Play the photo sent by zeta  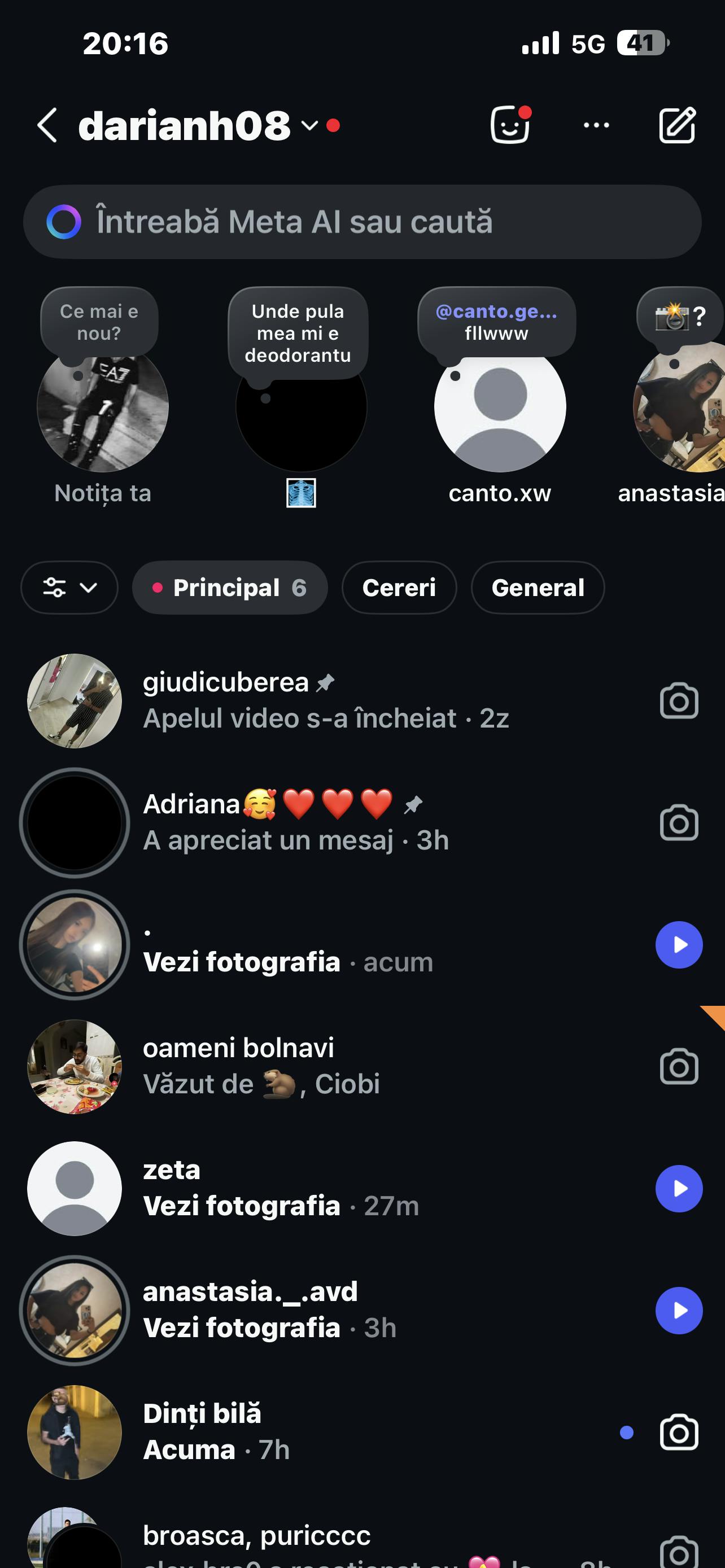(x=679, y=1188)
